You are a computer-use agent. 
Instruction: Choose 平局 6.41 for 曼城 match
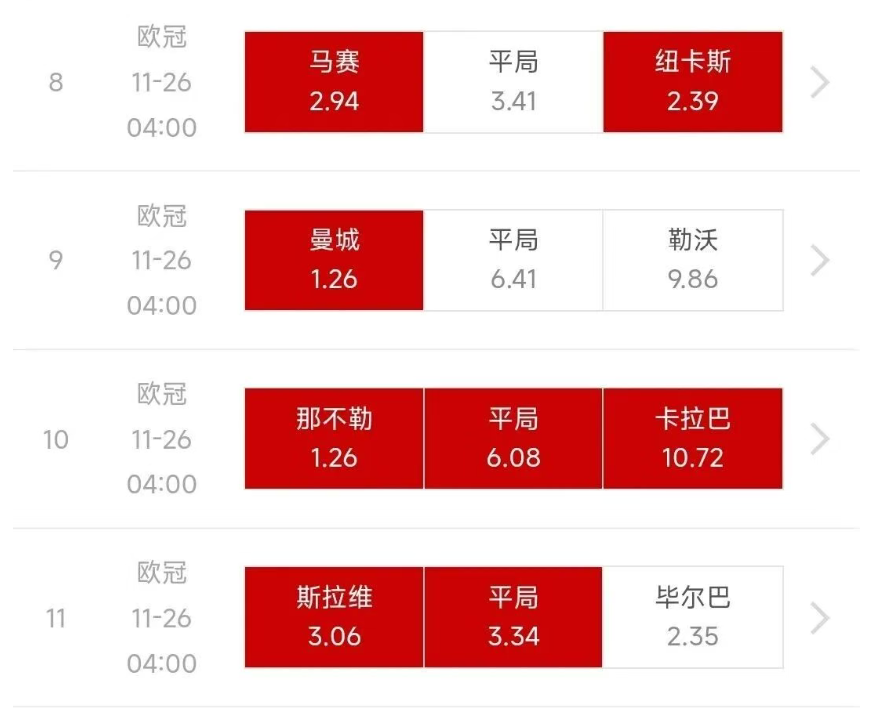click(513, 260)
